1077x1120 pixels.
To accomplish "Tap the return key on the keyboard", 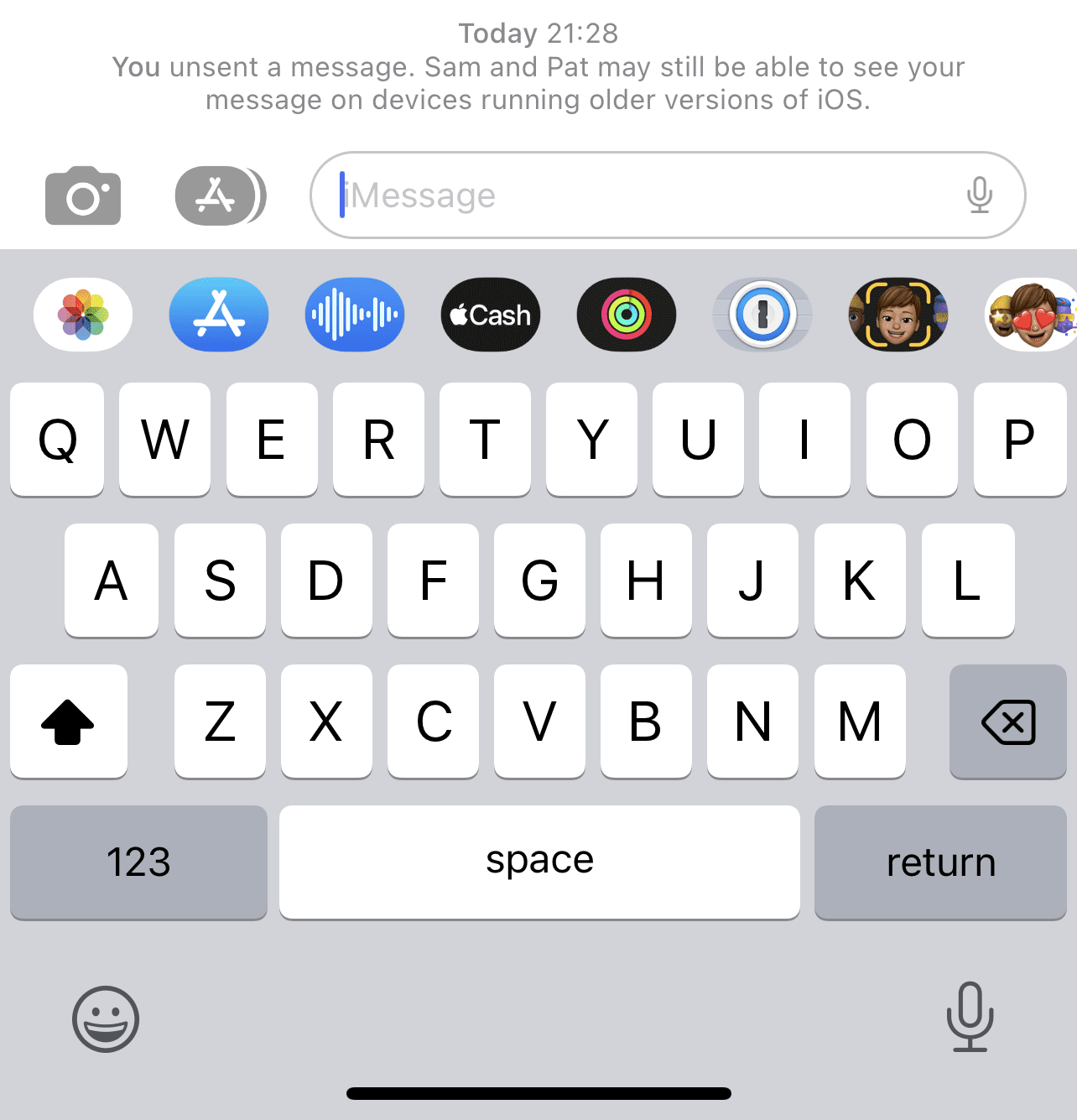I will (x=940, y=862).
